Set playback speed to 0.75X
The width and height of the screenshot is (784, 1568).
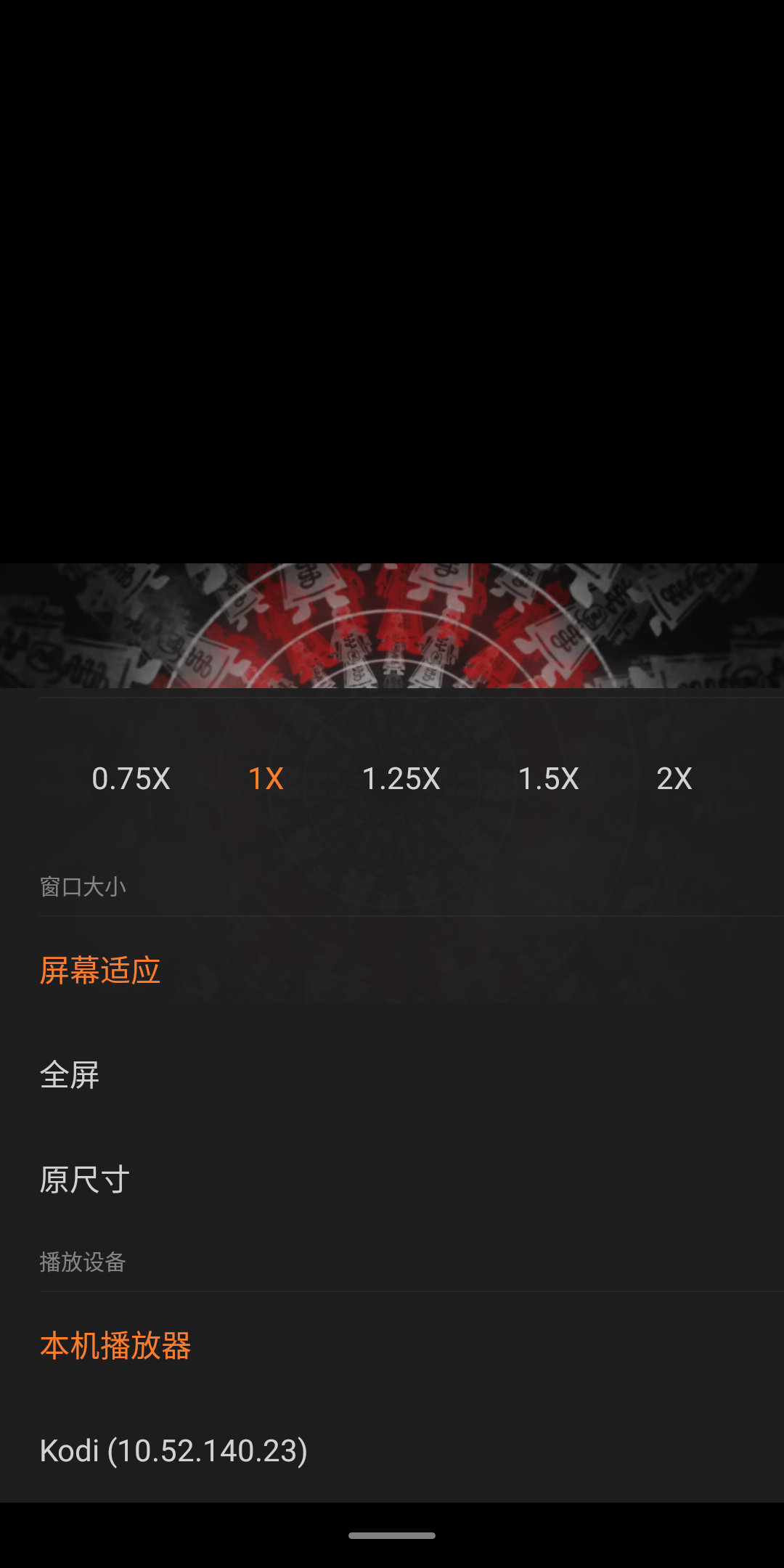click(x=131, y=779)
